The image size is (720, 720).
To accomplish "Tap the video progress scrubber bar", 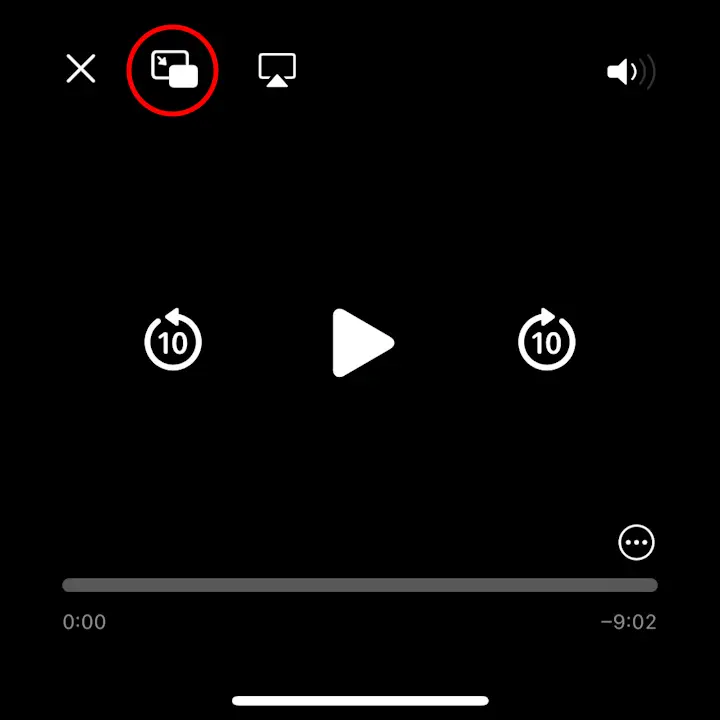I will (x=360, y=585).
